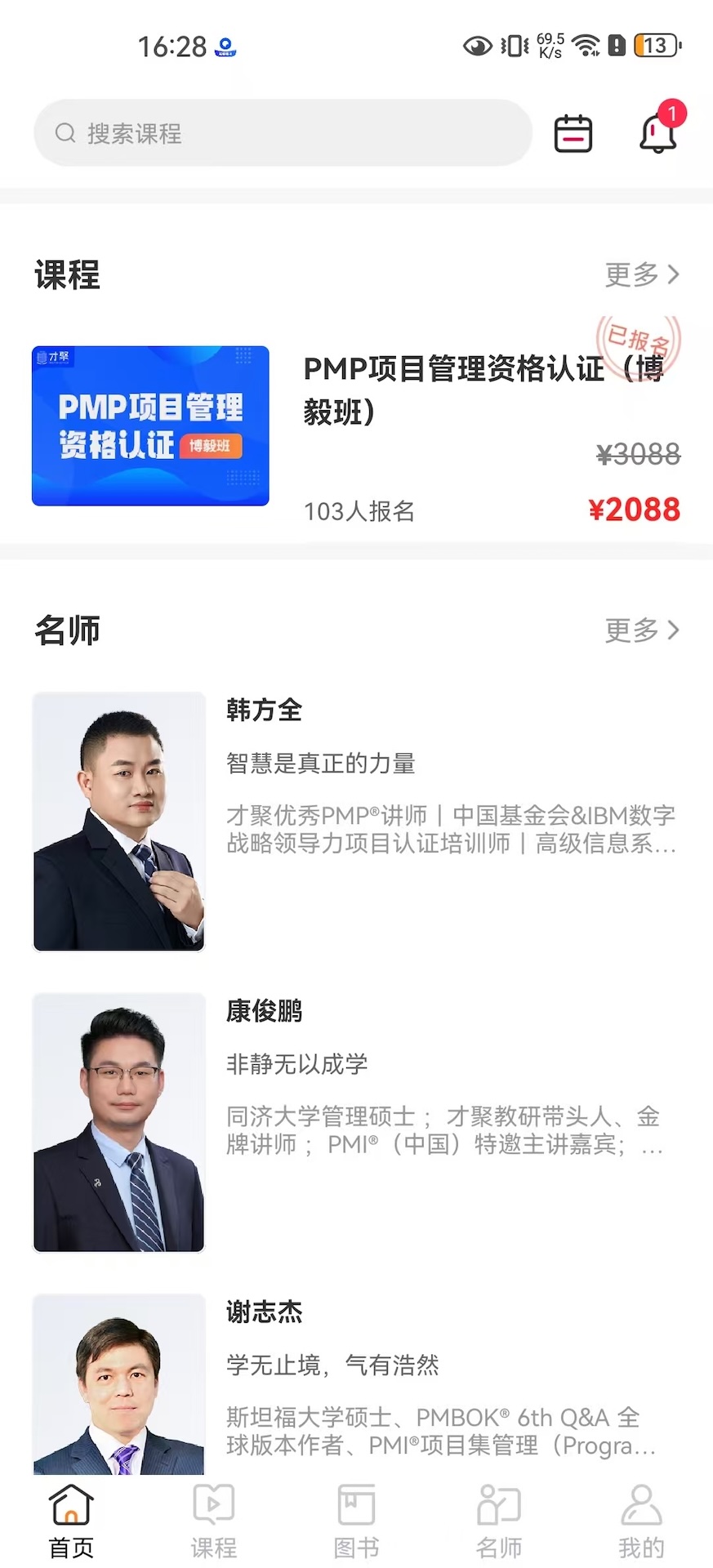Screen dimensions: 713x1568
Task: Tap the Teachers (名师) tab icon
Action: click(498, 1505)
